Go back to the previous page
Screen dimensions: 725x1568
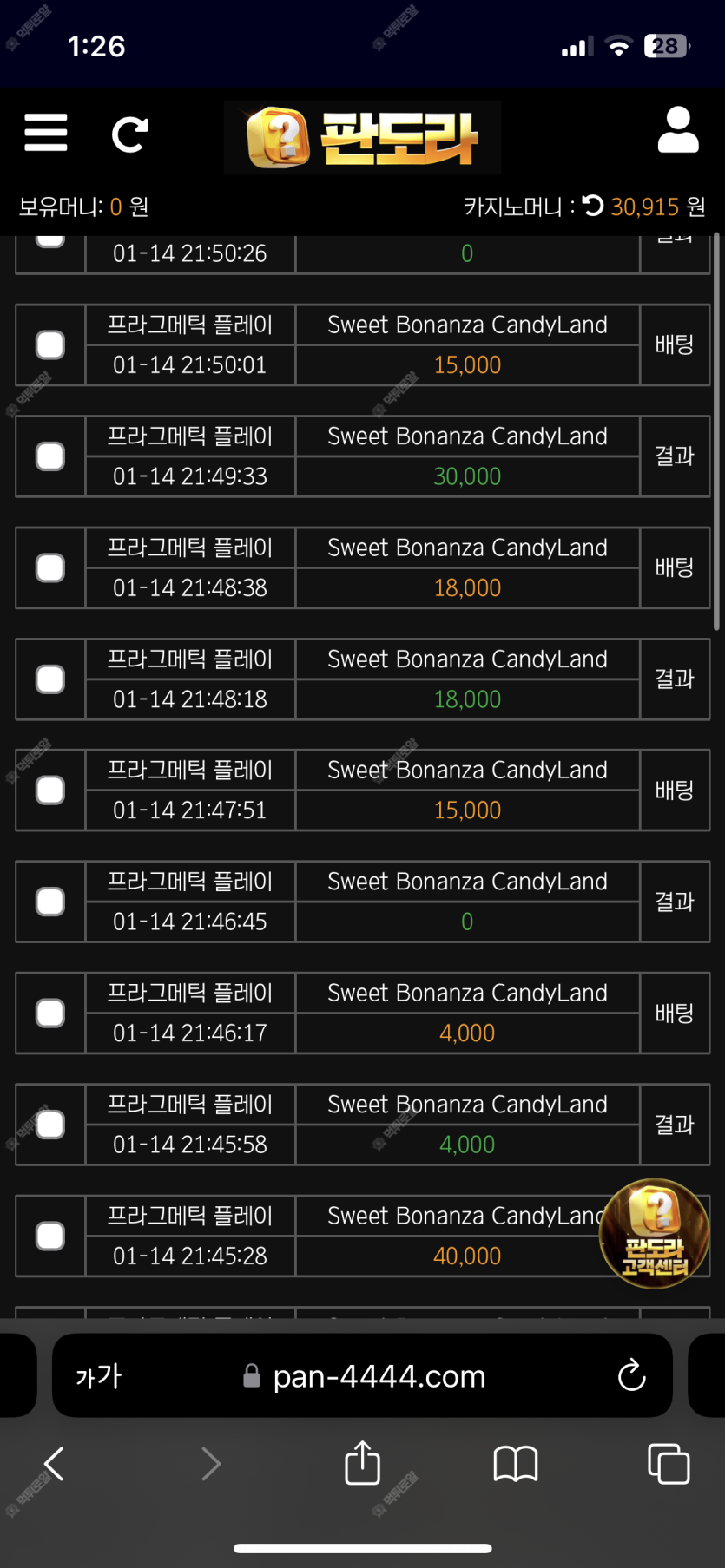coord(54,1464)
